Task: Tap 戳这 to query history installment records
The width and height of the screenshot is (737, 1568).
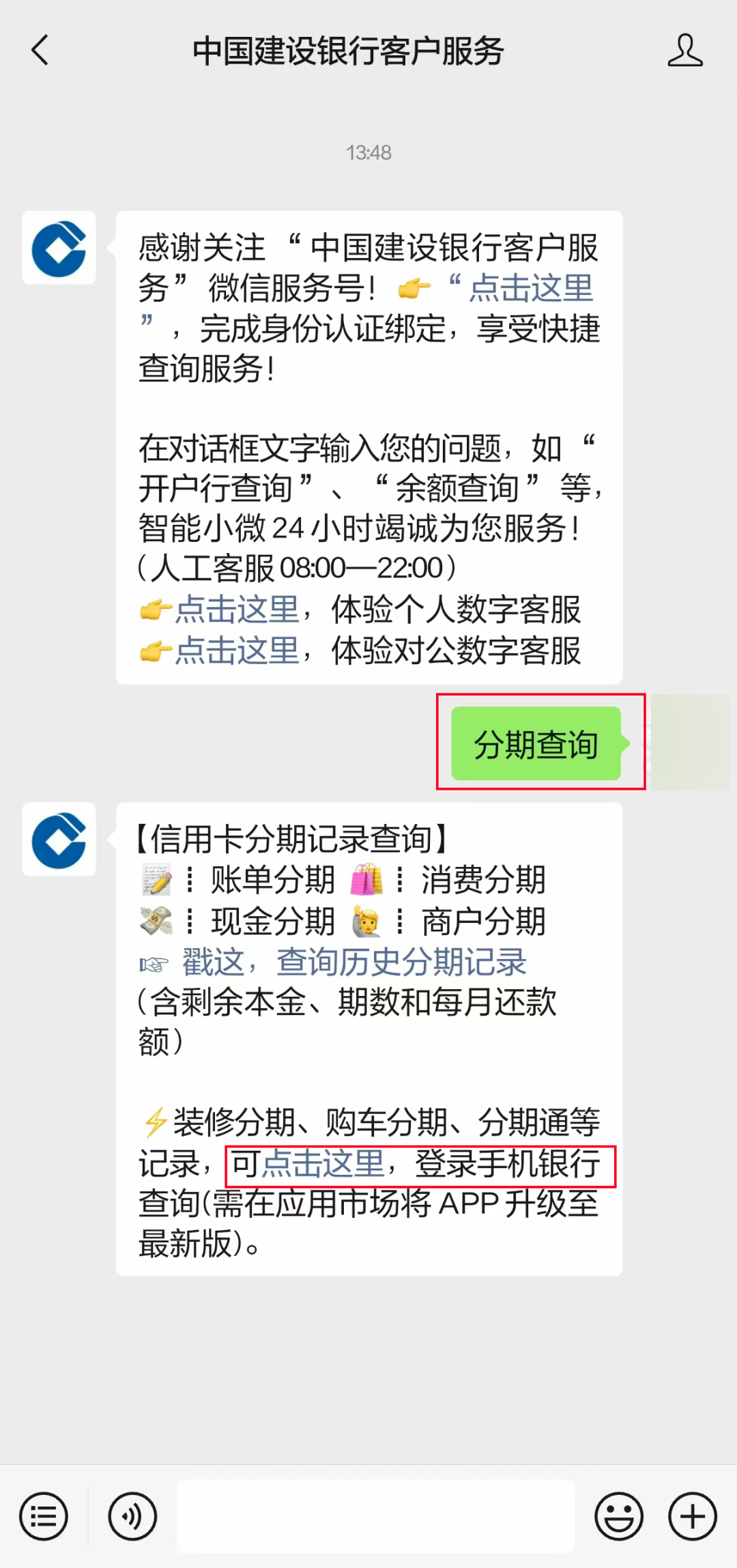Action: click(212, 963)
